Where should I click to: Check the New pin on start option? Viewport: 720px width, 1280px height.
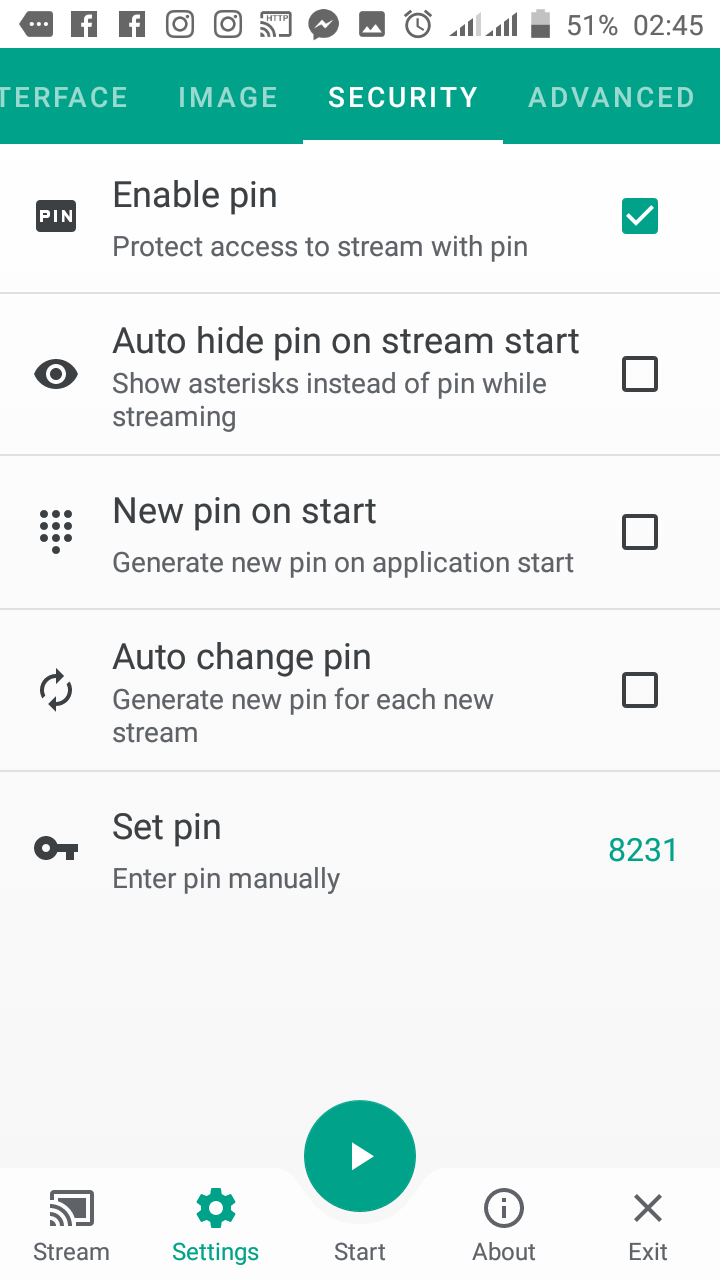tap(639, 532)
